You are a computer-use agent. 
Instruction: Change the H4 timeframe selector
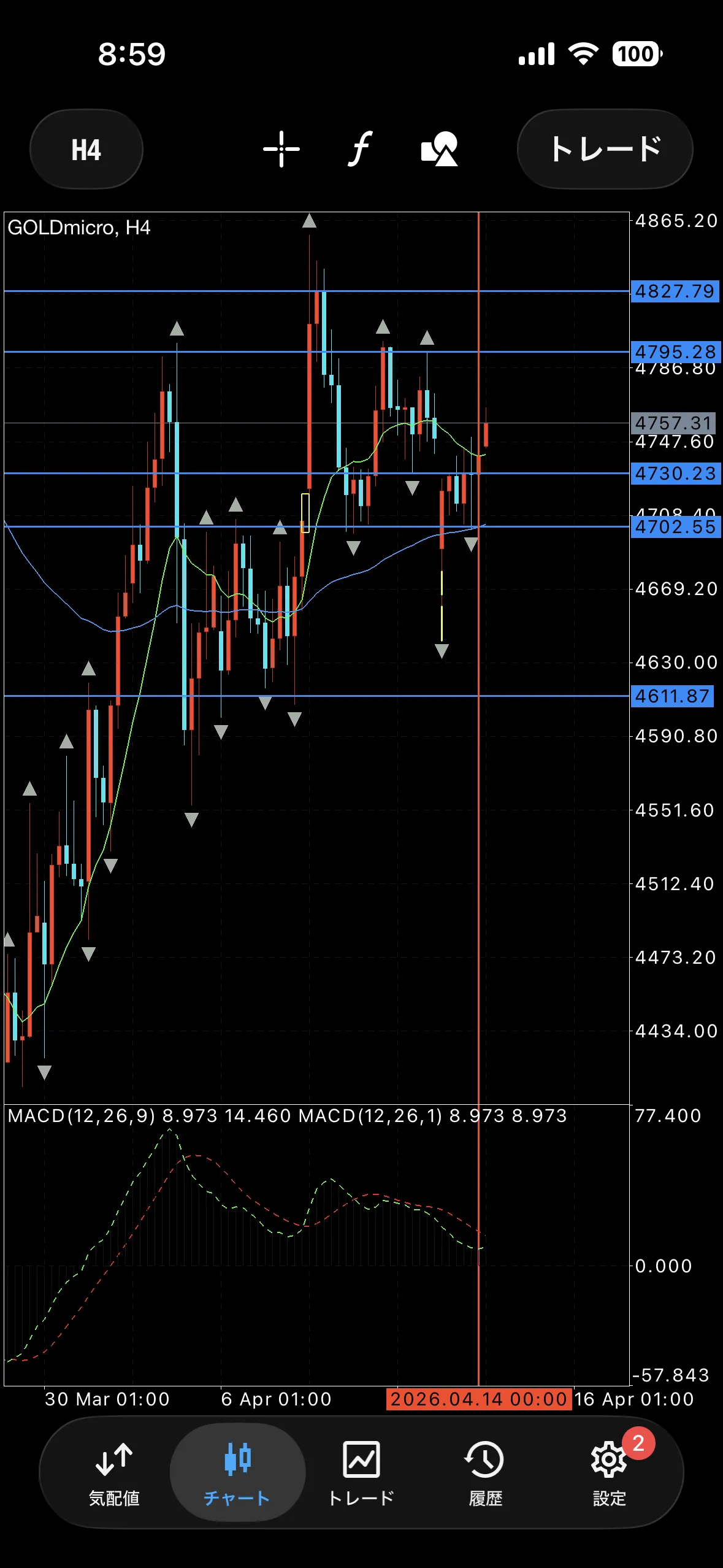[x=86, y=149]
